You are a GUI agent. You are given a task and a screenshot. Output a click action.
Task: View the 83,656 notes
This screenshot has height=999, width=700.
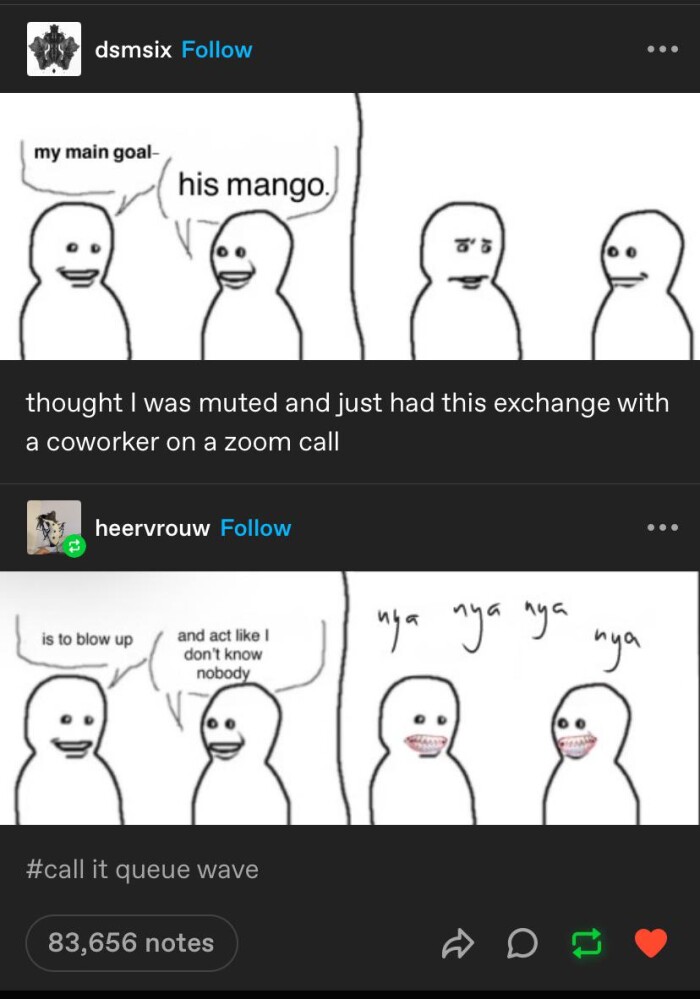pos(132,943)
